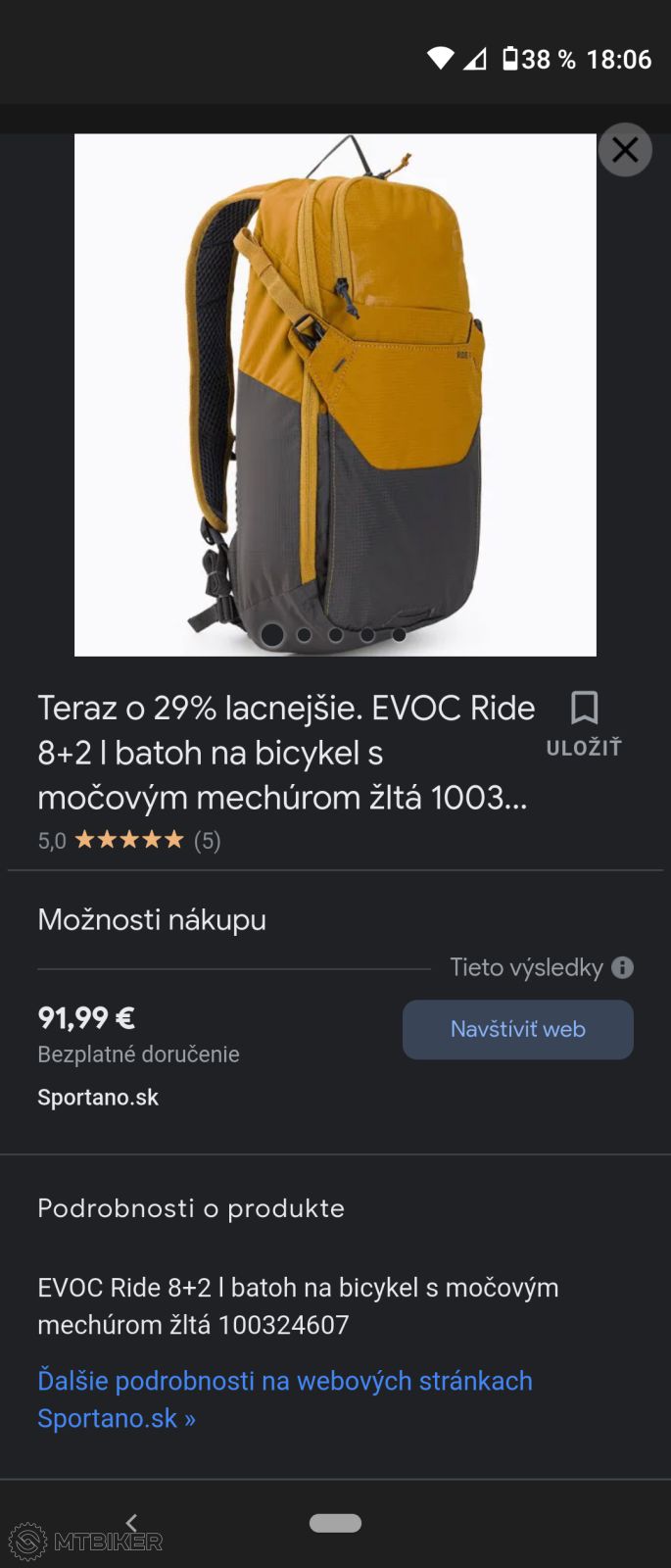Close the product detail panel
This screenshot has width=671, height=1568.
[x=625, y=150]
